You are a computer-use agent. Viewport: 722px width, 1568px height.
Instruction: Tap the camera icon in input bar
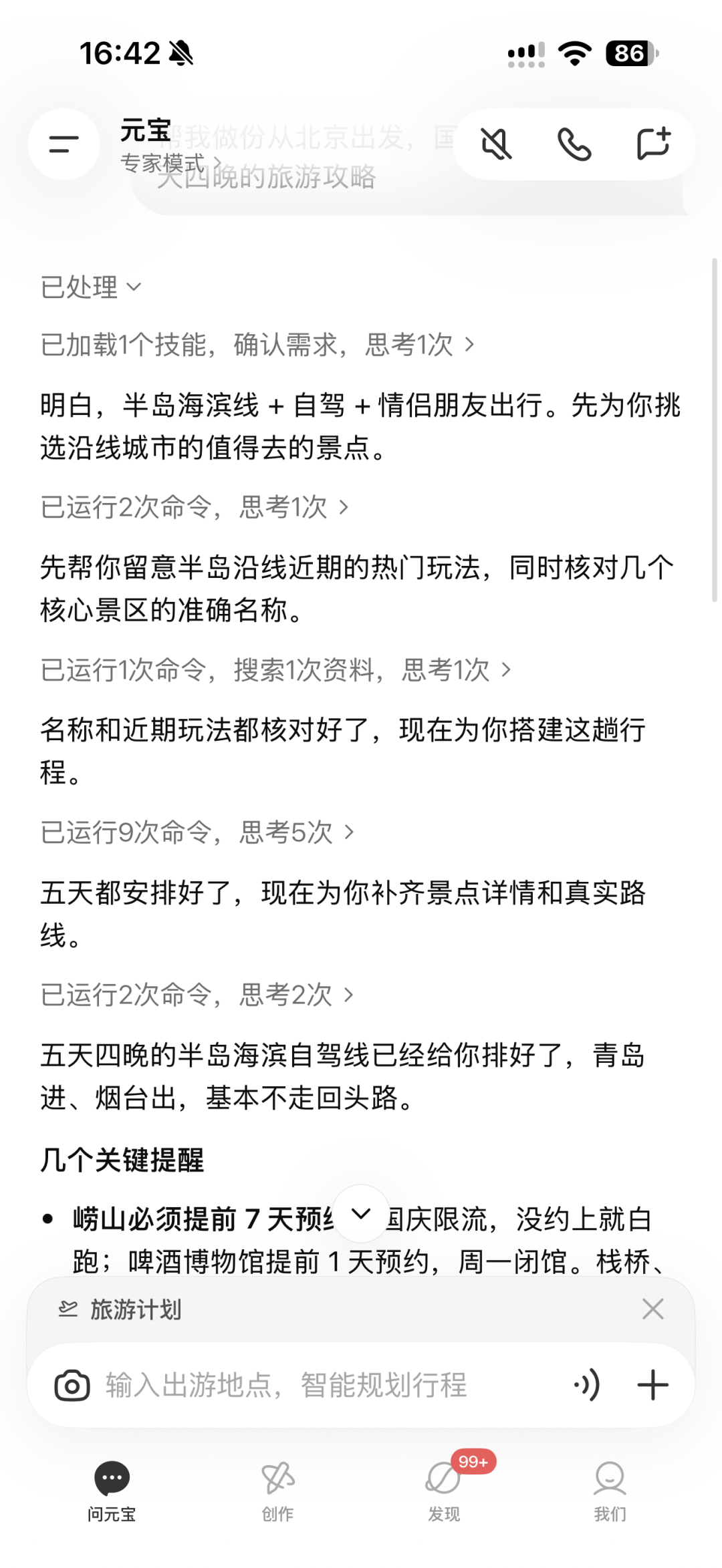[x=72, y=1385]
